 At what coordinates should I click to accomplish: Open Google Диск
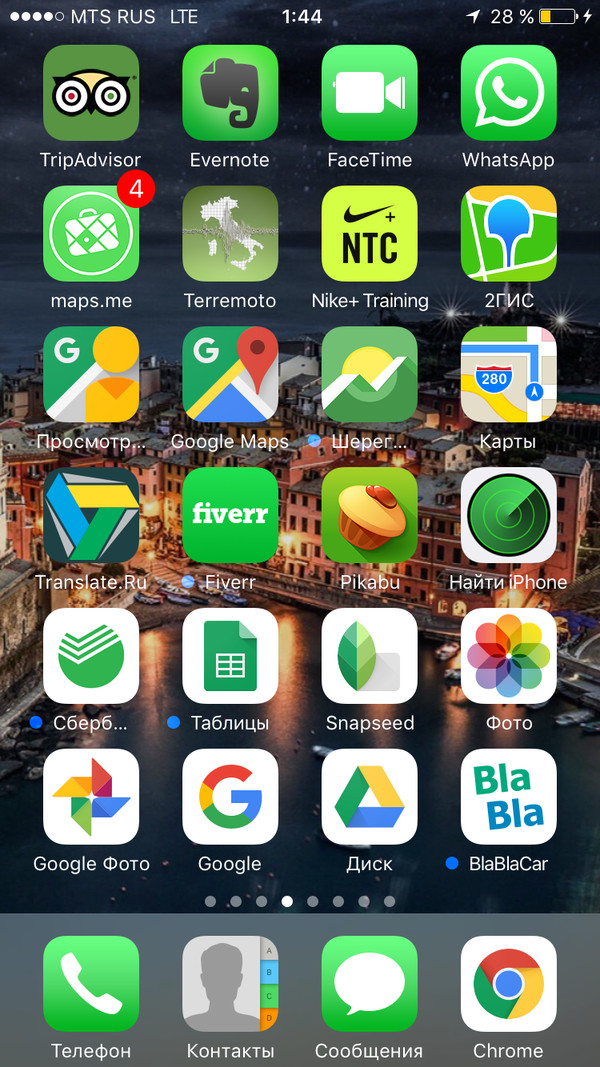pyautogui.click(x=369, y=797)
